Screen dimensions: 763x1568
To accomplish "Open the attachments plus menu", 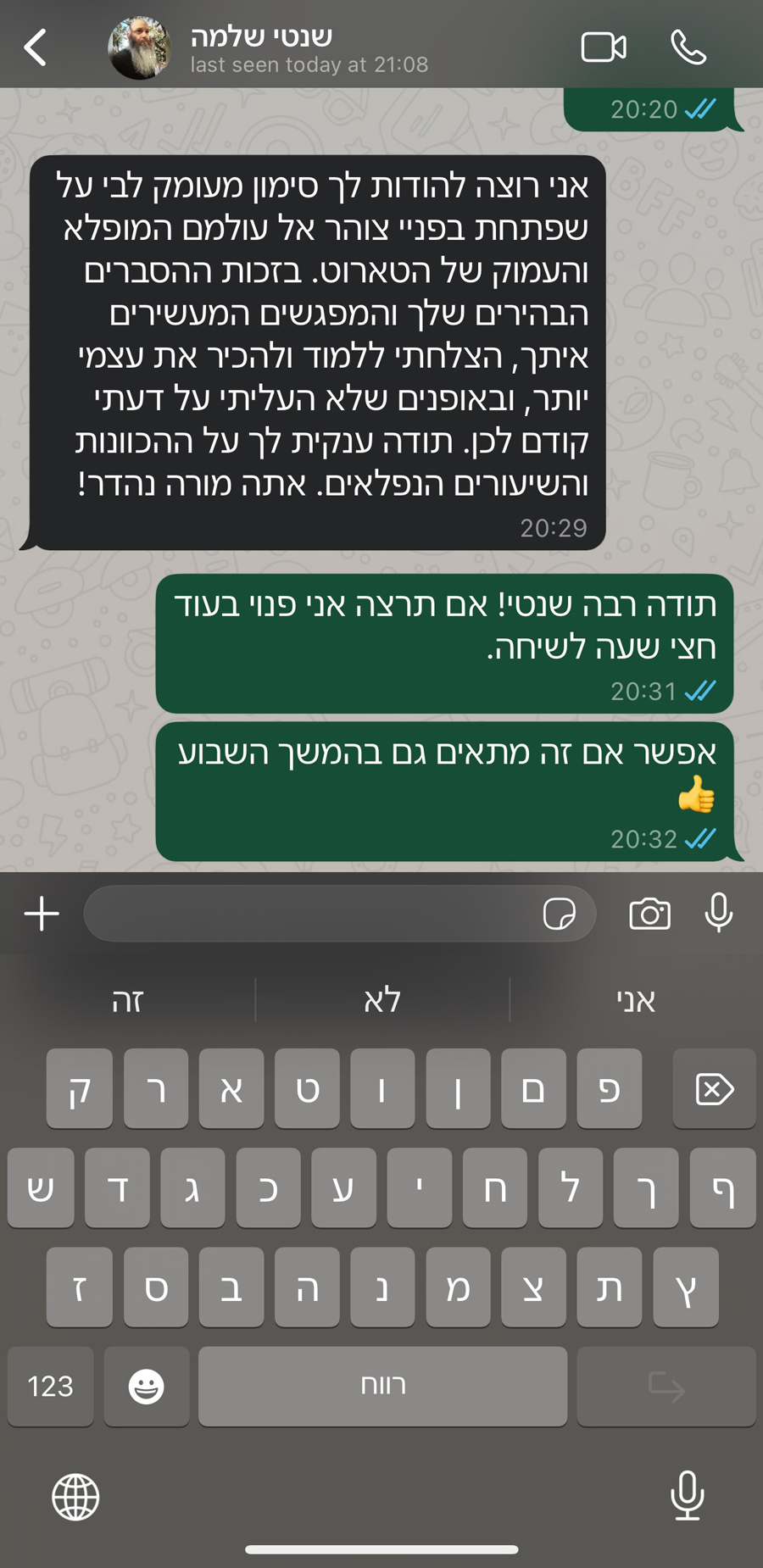I will (x=42, y=914).
